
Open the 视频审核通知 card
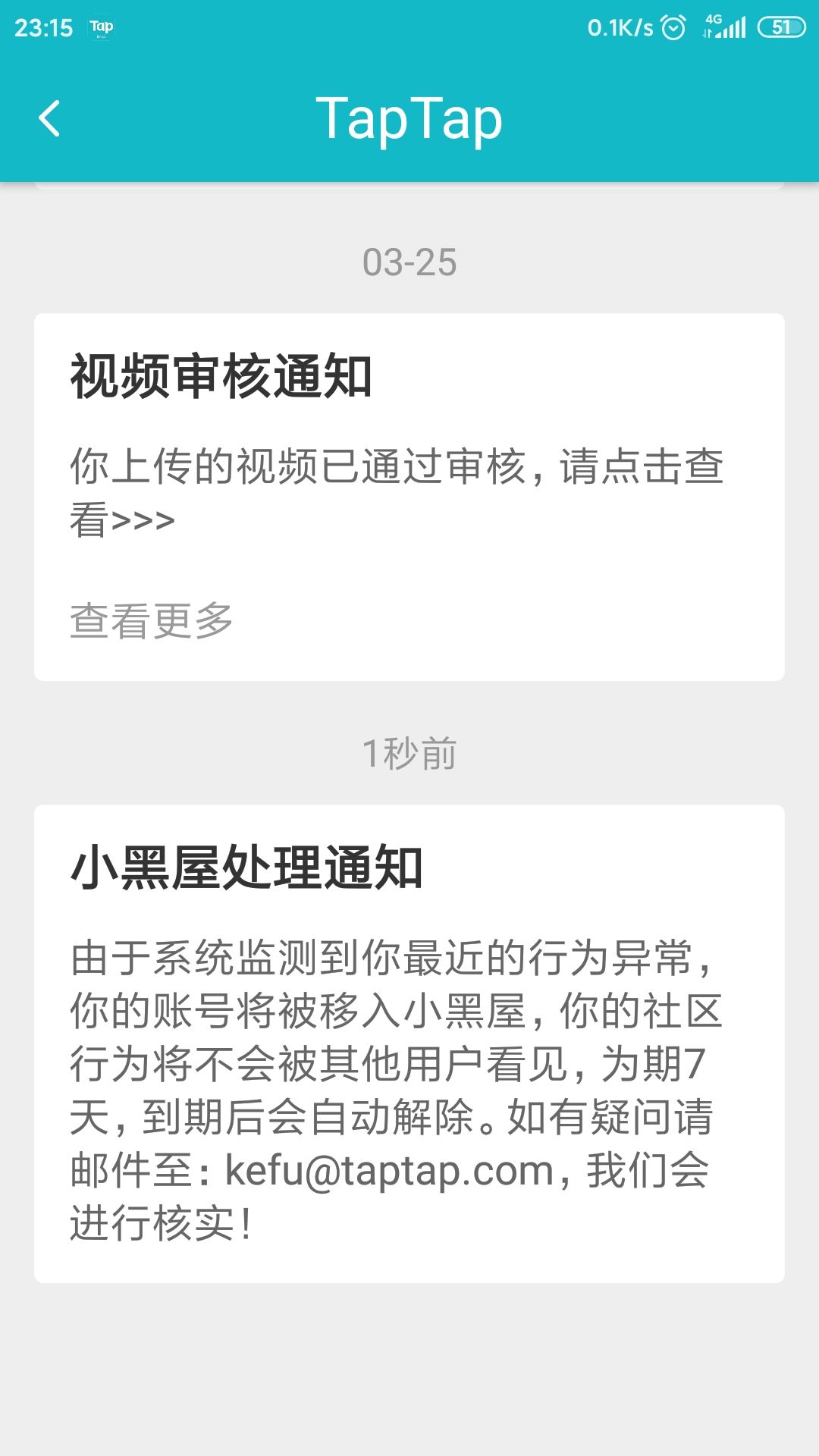coord(409,497)
